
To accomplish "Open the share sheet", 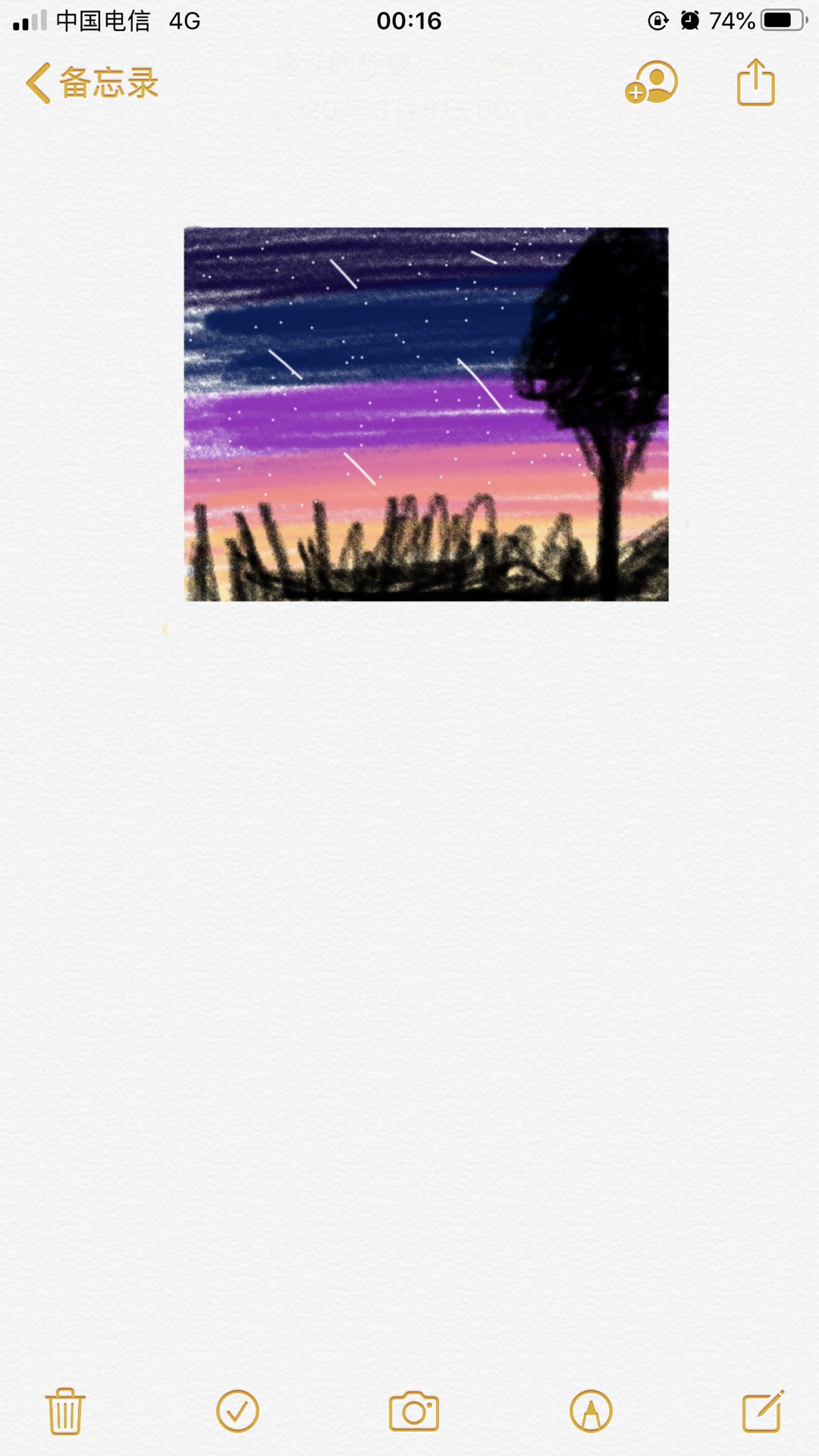I will [x=756, y=82].
